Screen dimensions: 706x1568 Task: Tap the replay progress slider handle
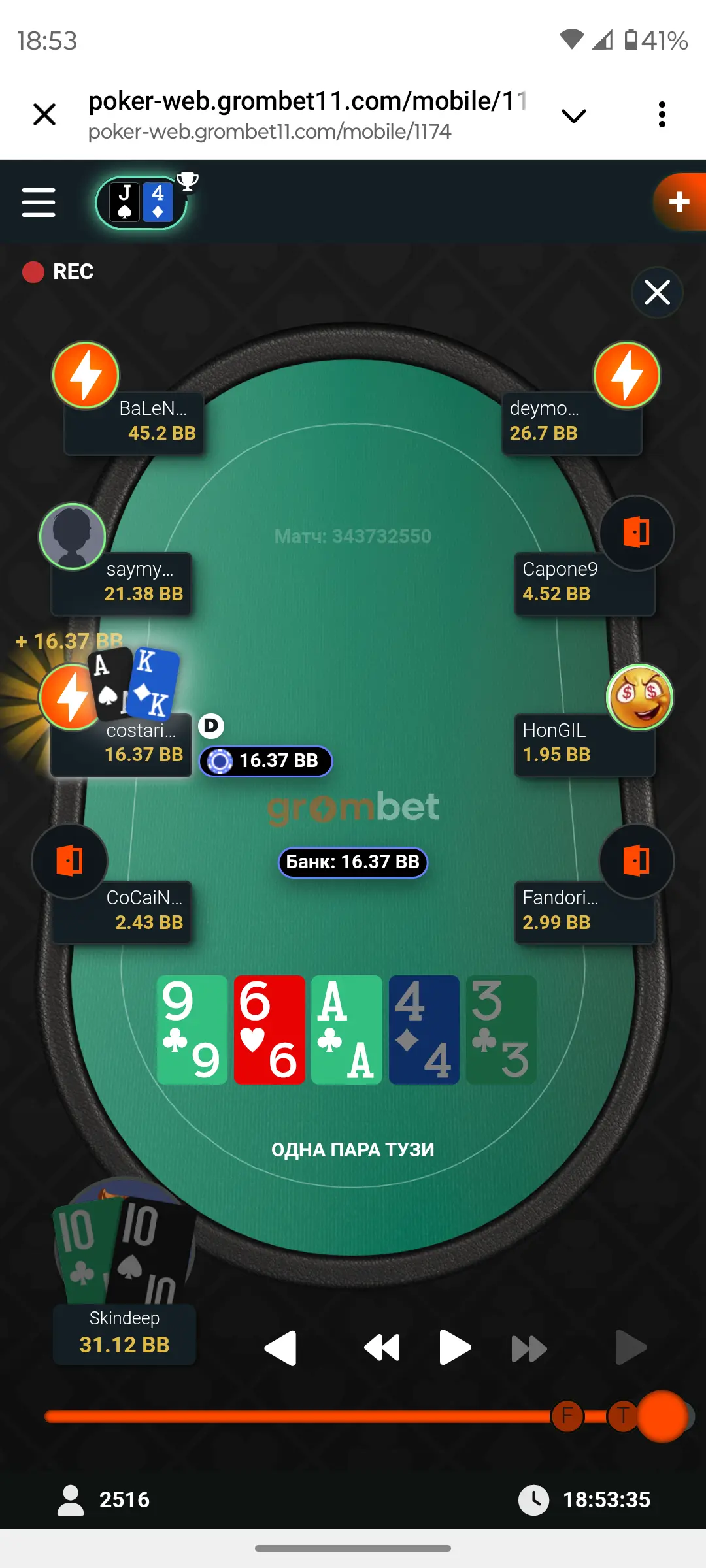662,1416
